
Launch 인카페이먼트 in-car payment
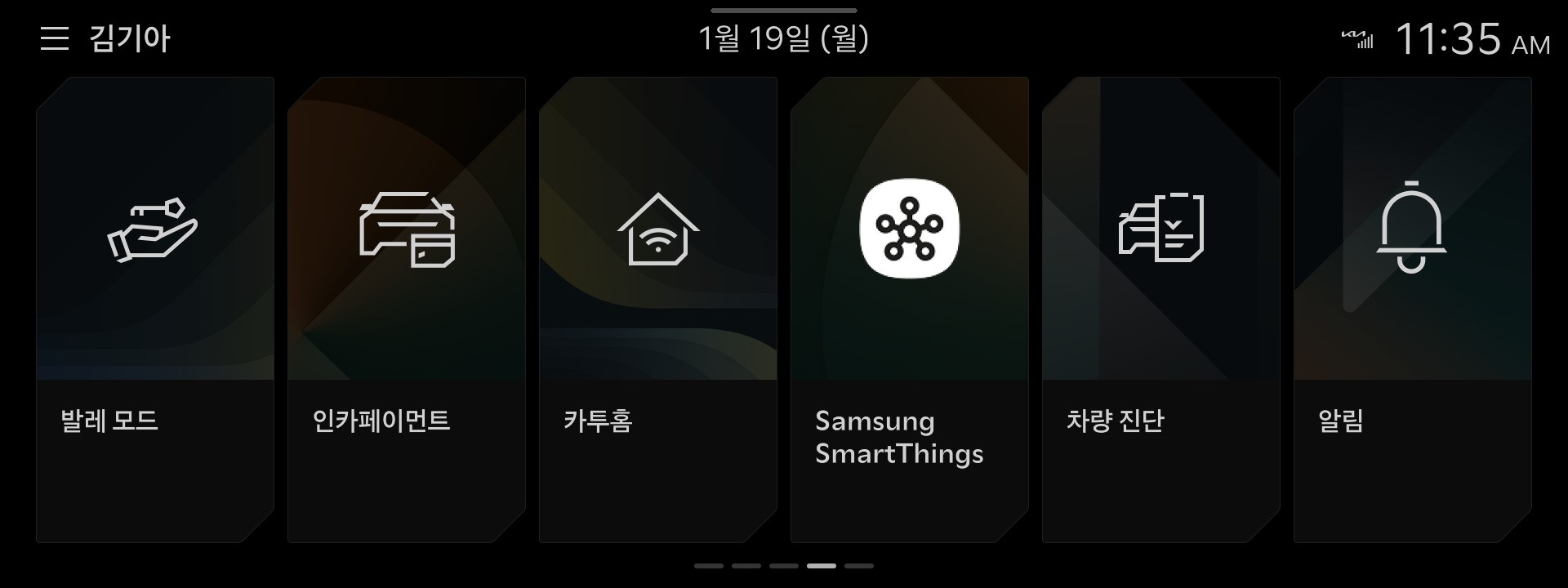coord(407,309)
